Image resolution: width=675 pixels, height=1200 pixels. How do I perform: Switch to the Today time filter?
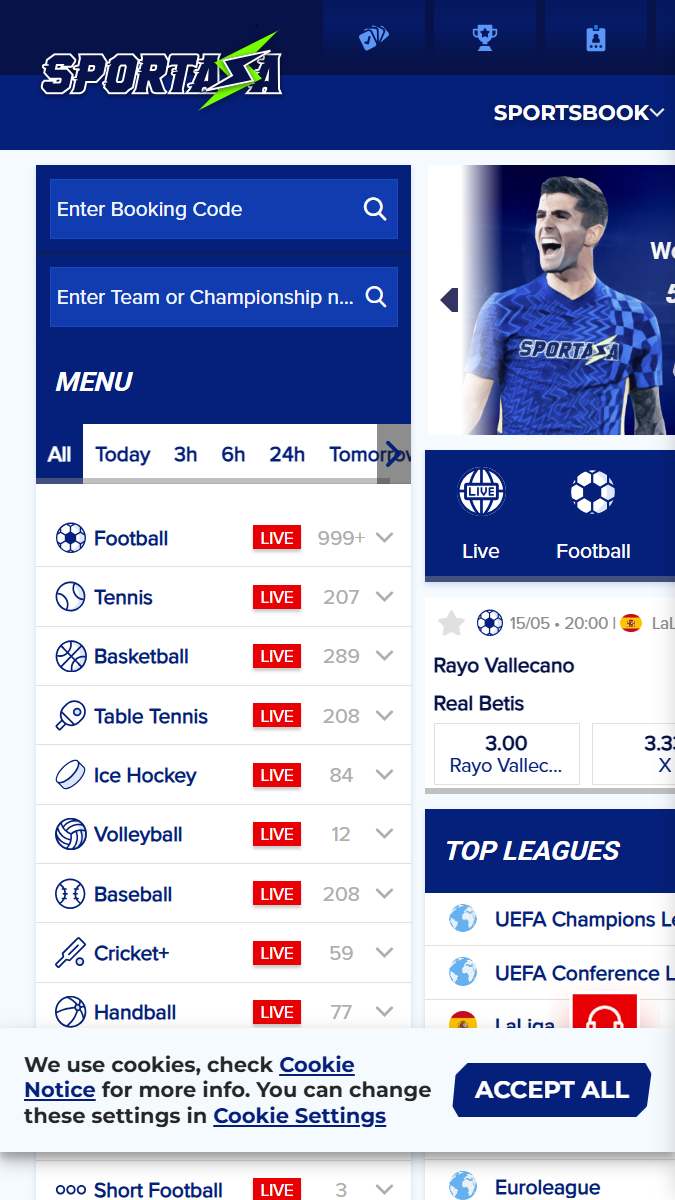coord(122,454)
